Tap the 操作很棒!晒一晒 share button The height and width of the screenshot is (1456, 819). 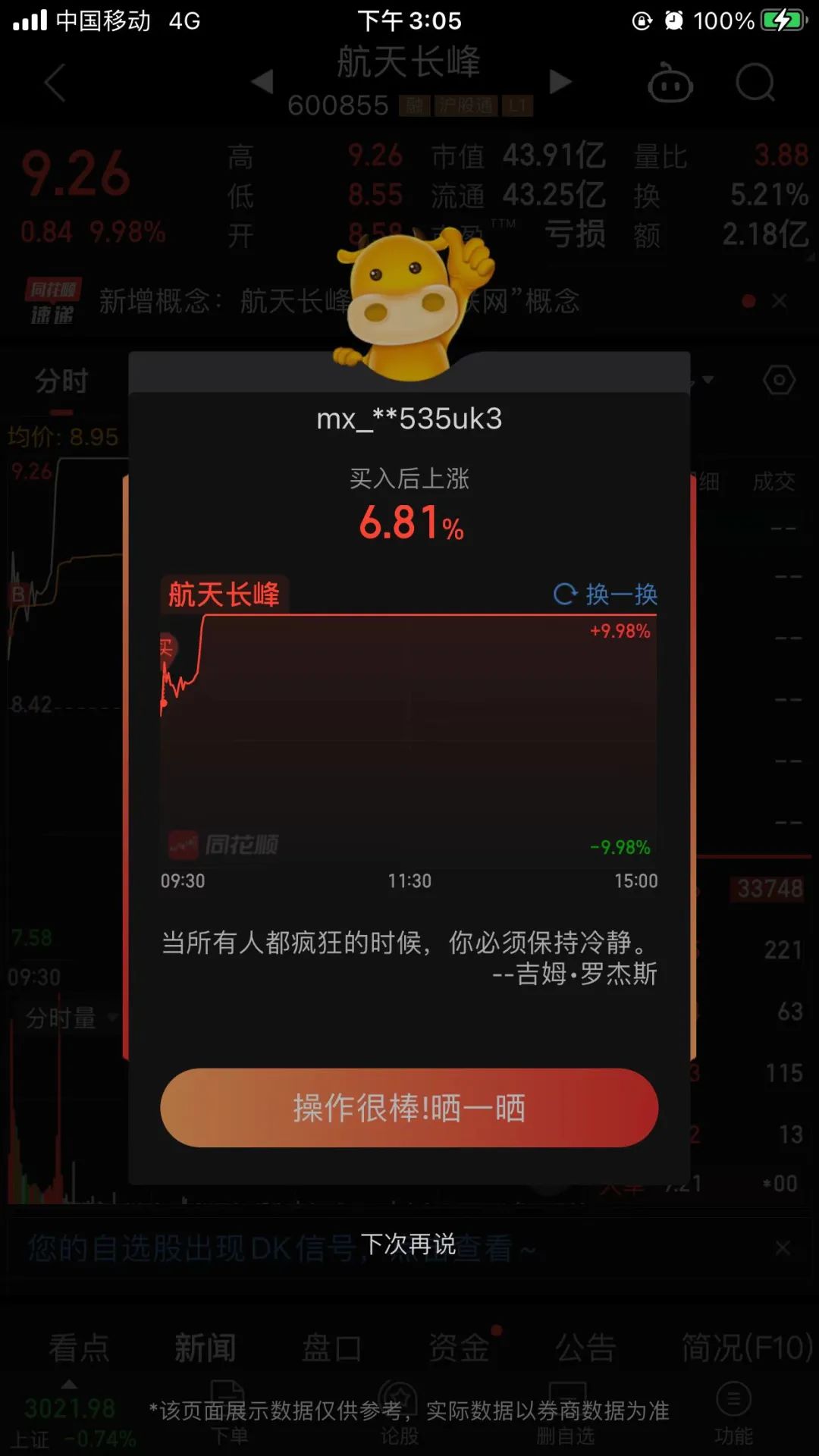[409, 1108]
